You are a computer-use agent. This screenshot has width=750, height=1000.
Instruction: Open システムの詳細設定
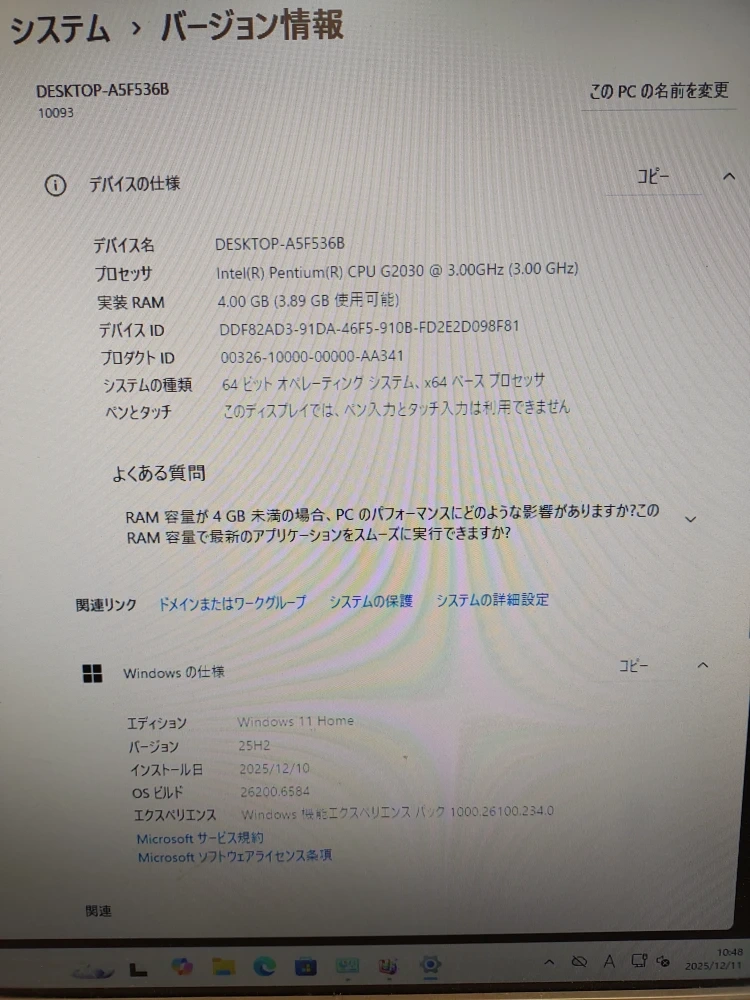[x=492, y=600]
